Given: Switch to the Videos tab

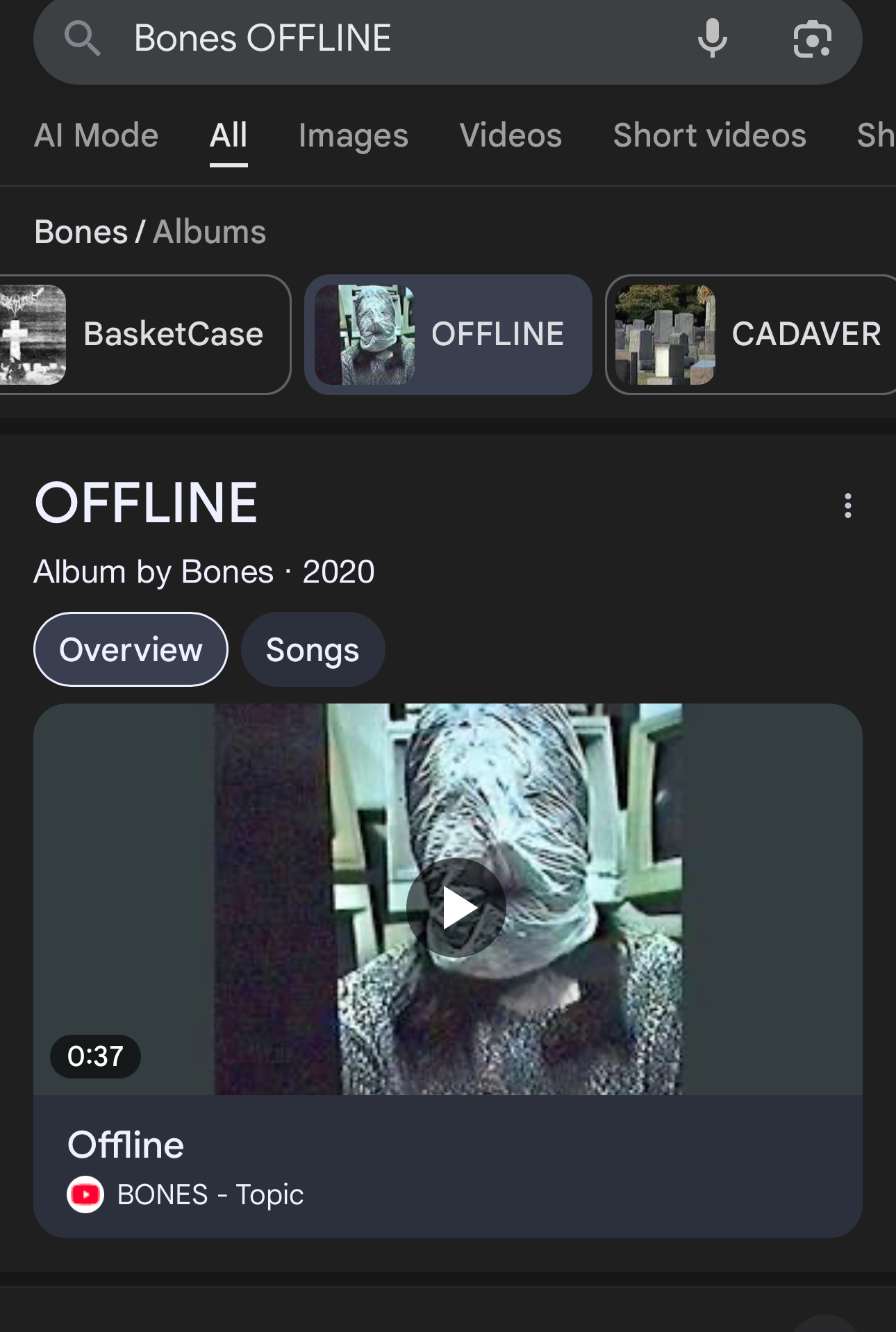Looking at the screenshot, I should [511, 135].
